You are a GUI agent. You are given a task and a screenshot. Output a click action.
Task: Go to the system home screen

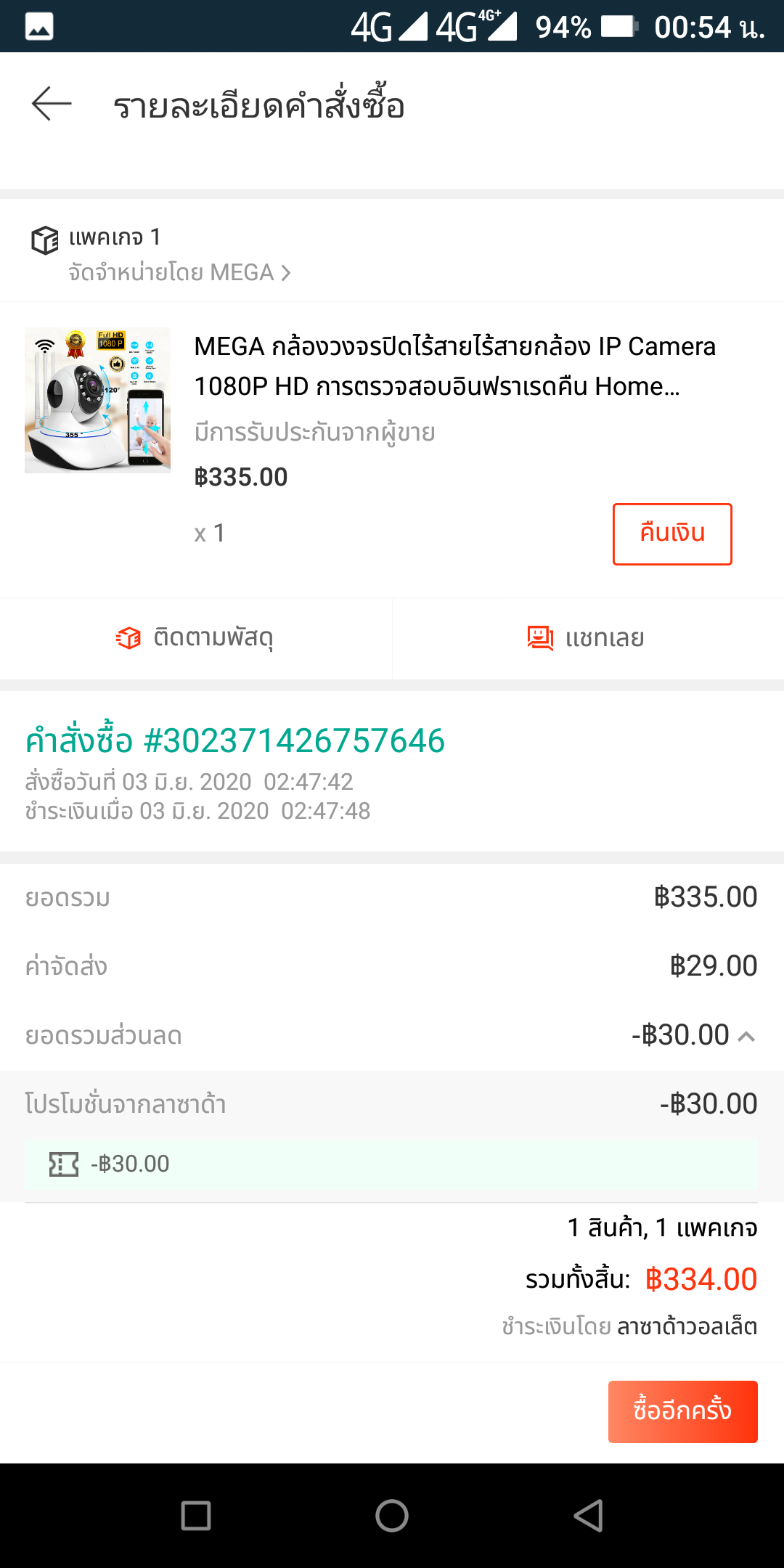coord(392,1516)
